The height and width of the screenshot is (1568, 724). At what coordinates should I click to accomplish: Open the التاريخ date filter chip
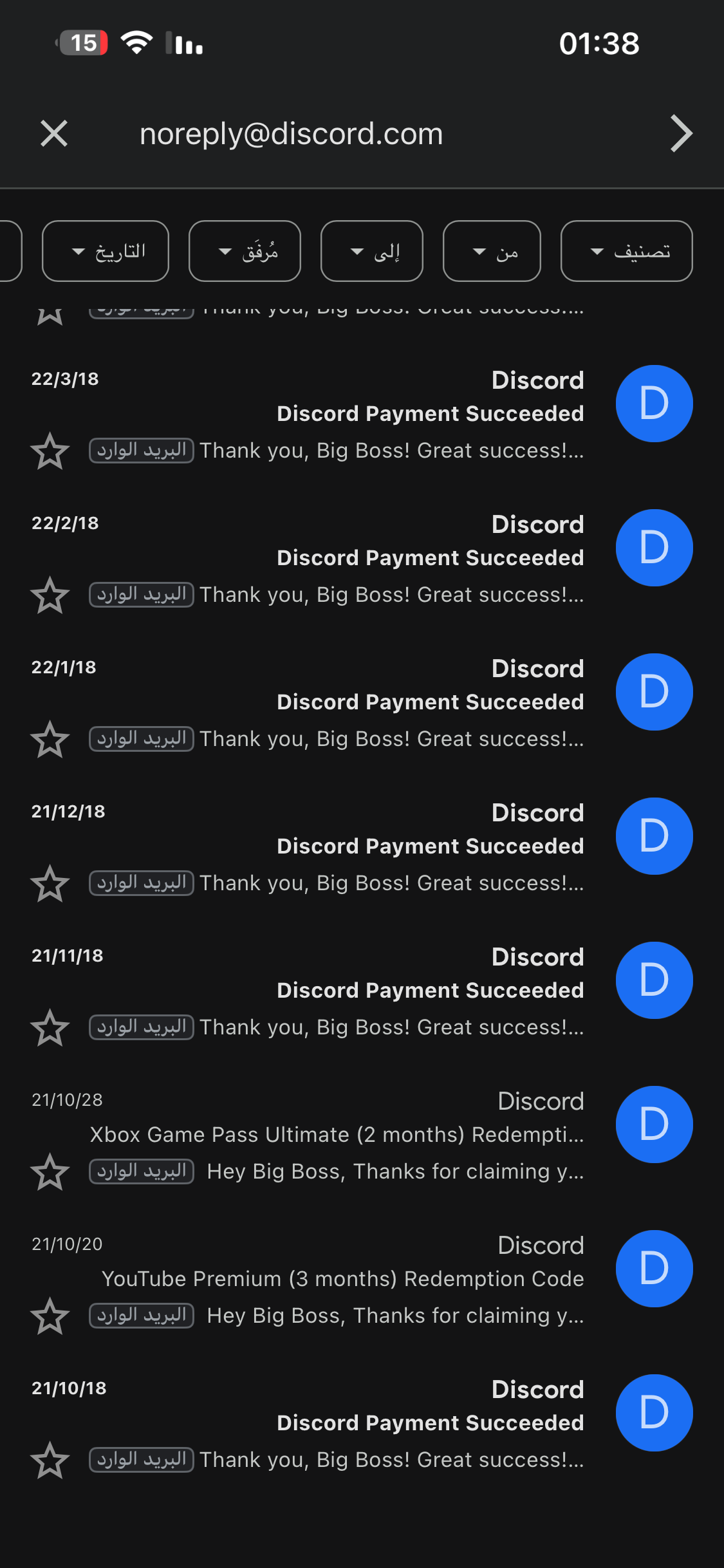coord(106,251)
